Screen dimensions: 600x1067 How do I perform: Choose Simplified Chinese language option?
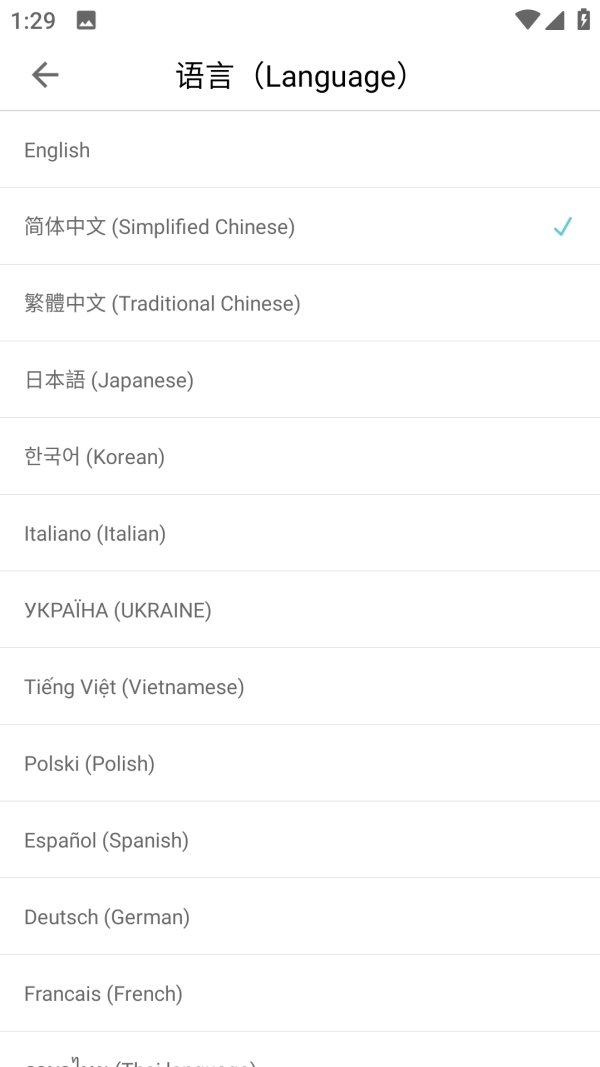160,227
